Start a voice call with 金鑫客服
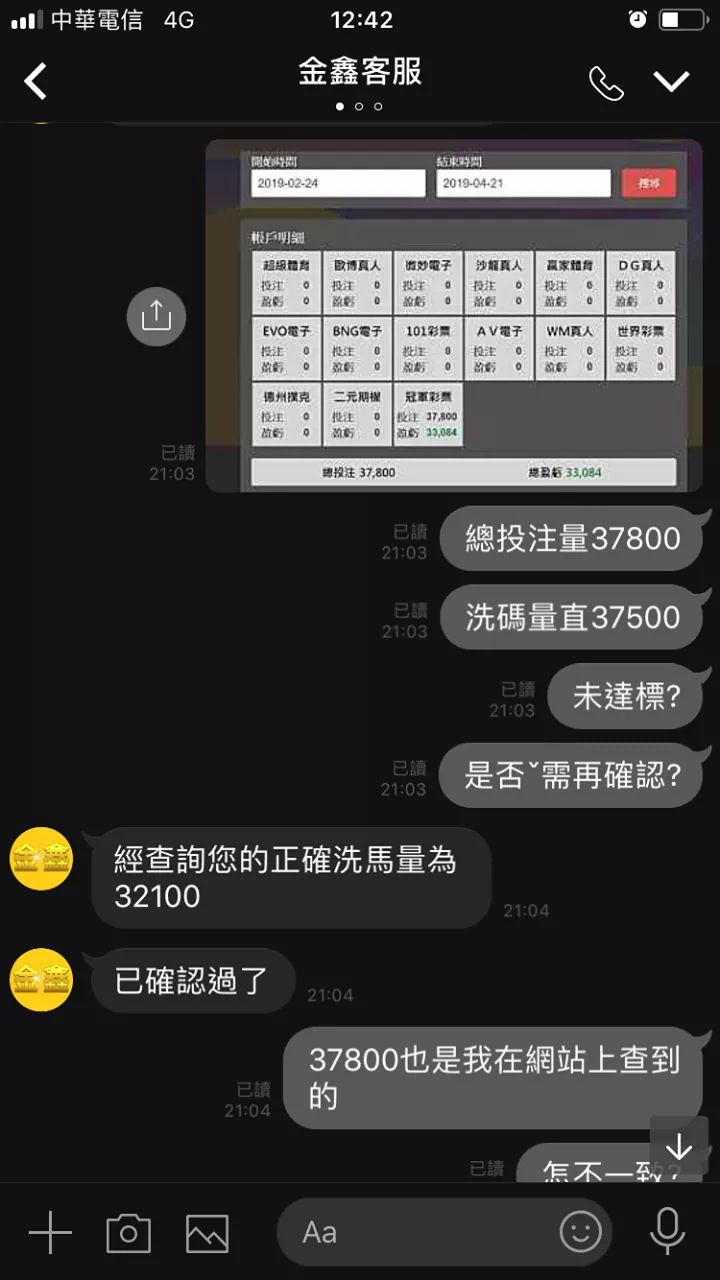The height and width of the screenshot is (1280, 720). pos(606,83)
